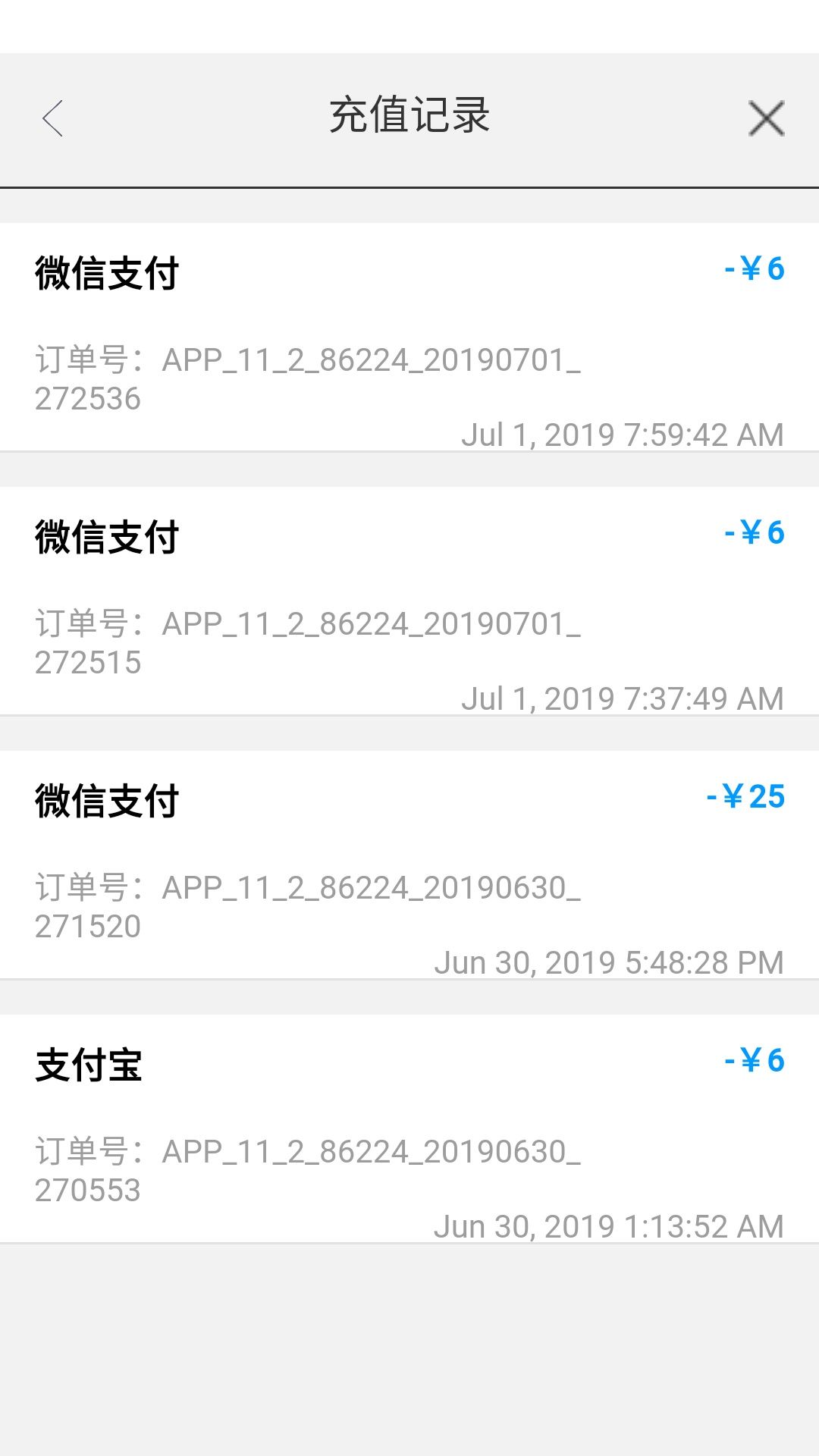Tap the 支付宝 label text
This screenshot has height=1456, width=819.
point(86,1065)
